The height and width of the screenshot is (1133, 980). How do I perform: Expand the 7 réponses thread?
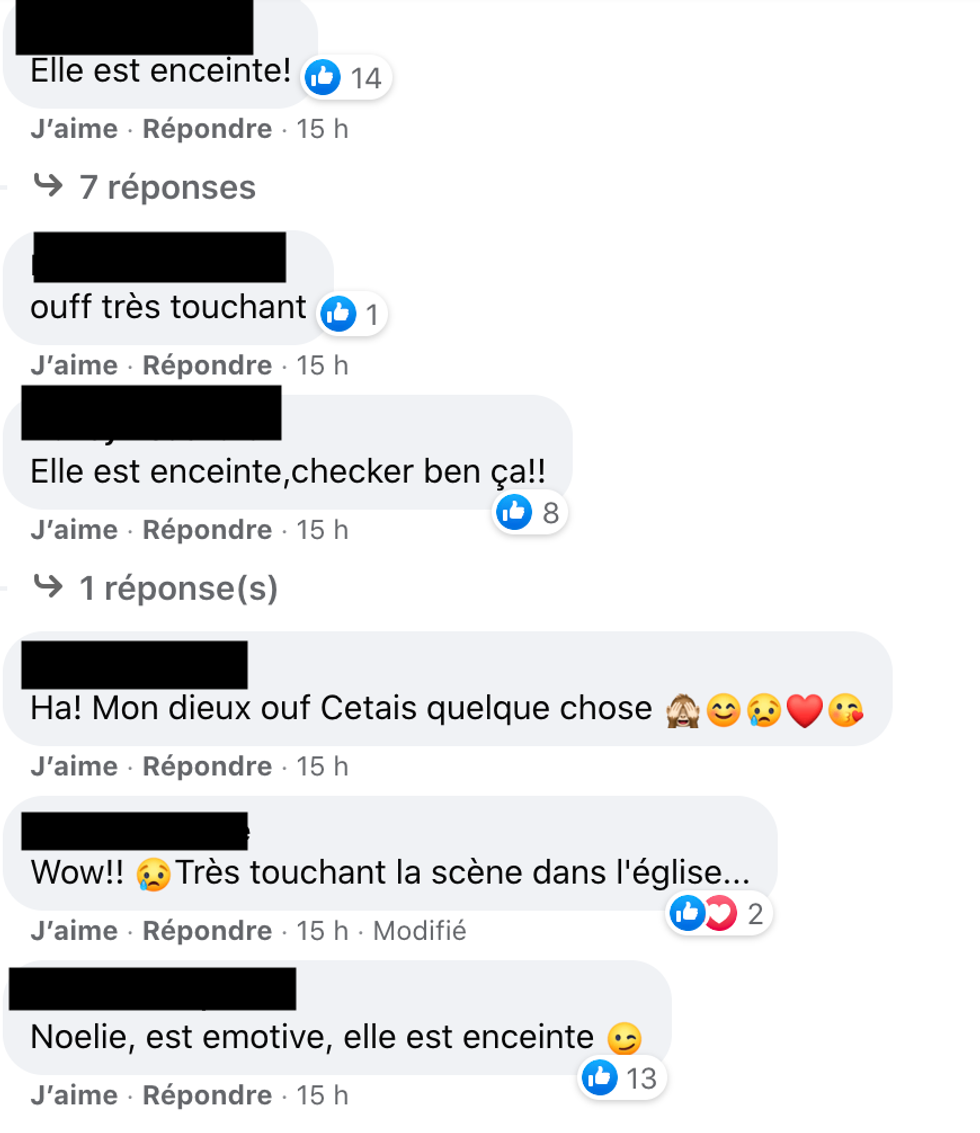pos(166,187)
